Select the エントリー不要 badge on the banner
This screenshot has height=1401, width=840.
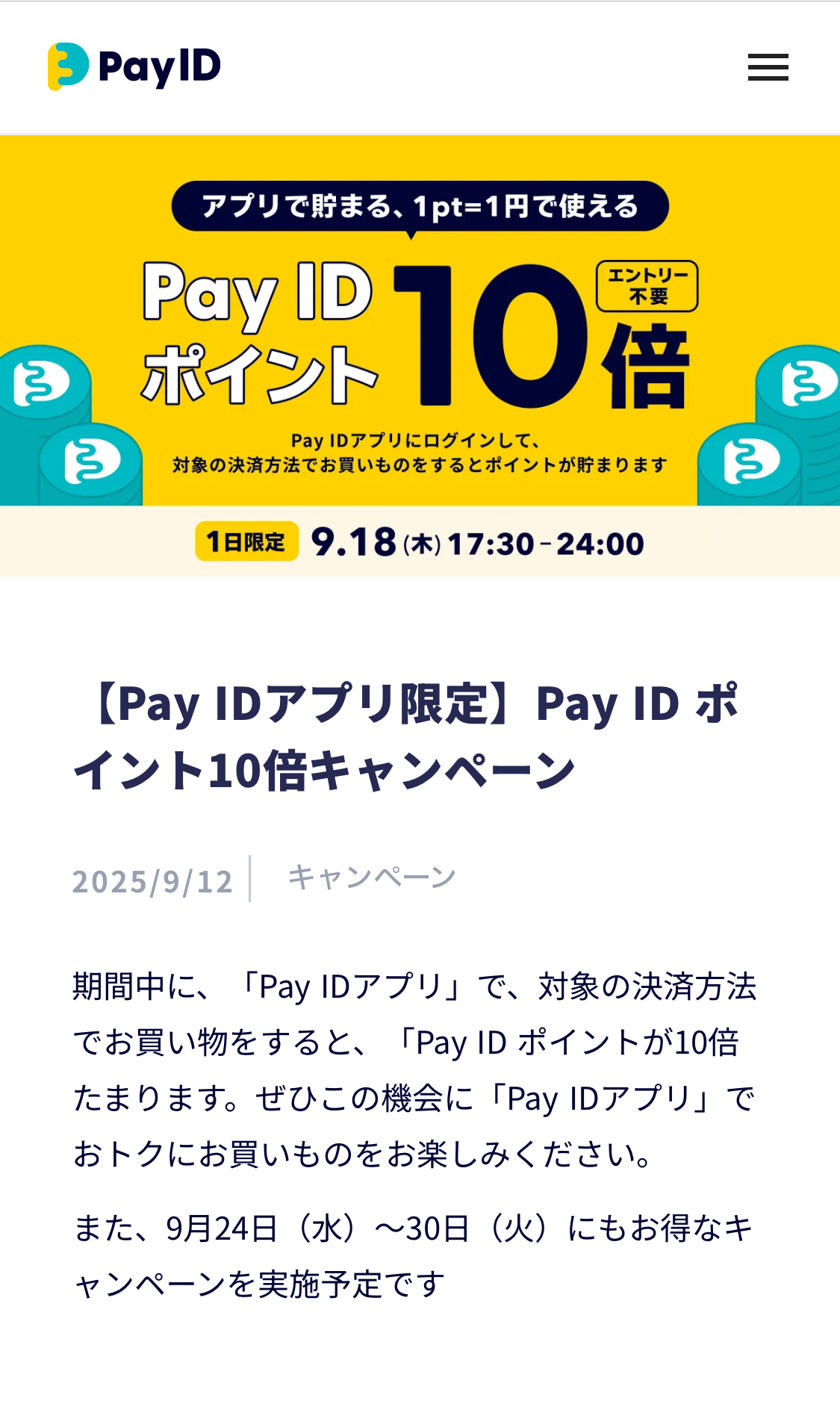click(648, 286)
